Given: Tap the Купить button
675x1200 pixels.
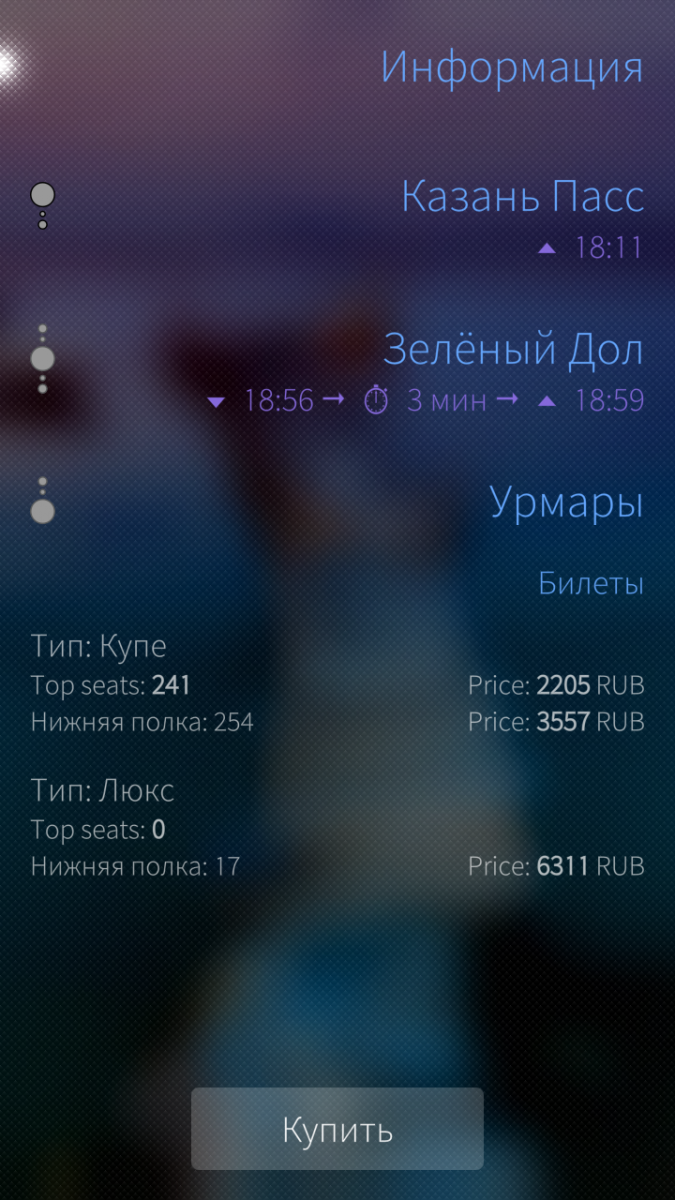Looking at the screenshot, I should [x=337, y=1130].
